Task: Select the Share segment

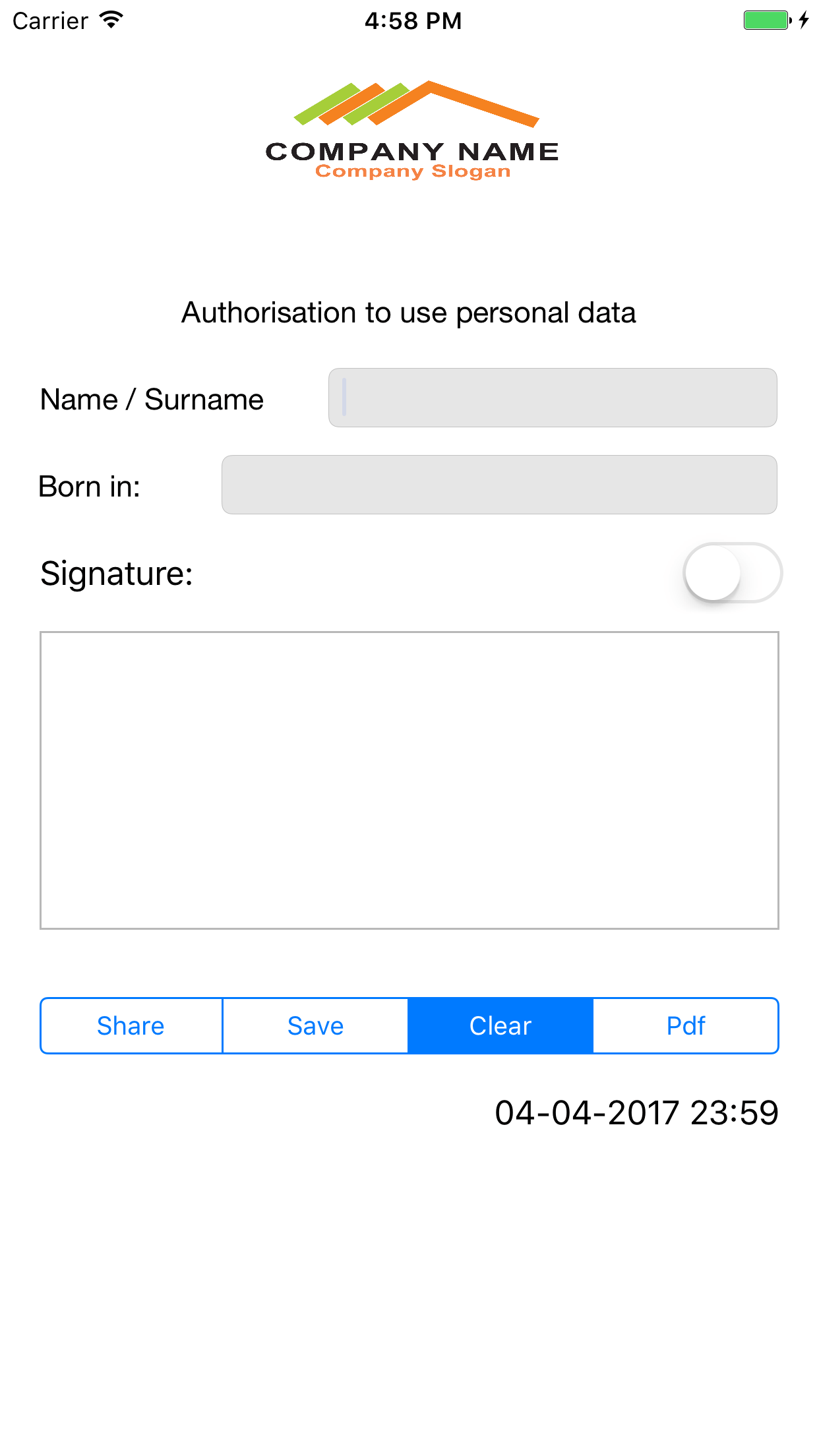Action: [131, 1025]
